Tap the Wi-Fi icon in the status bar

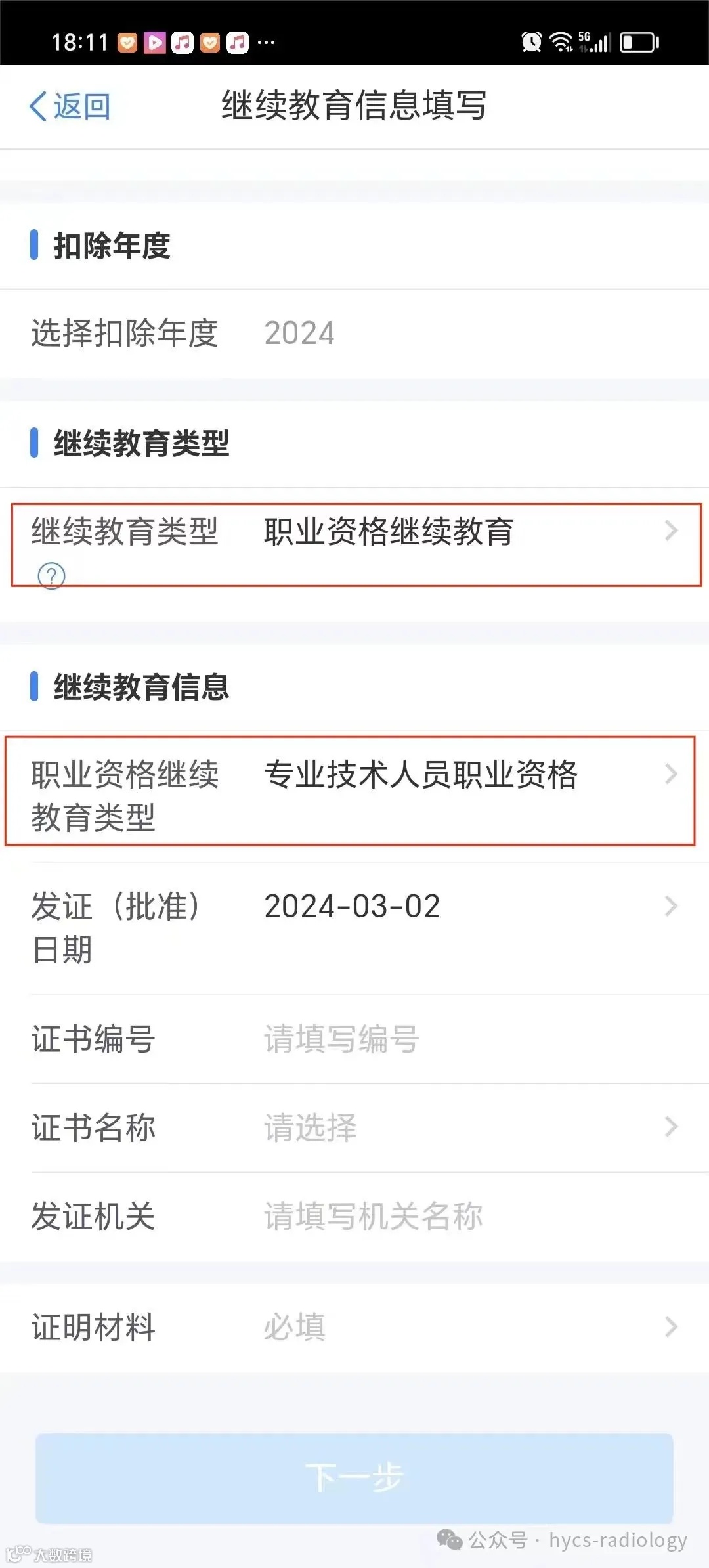[561, 41]
